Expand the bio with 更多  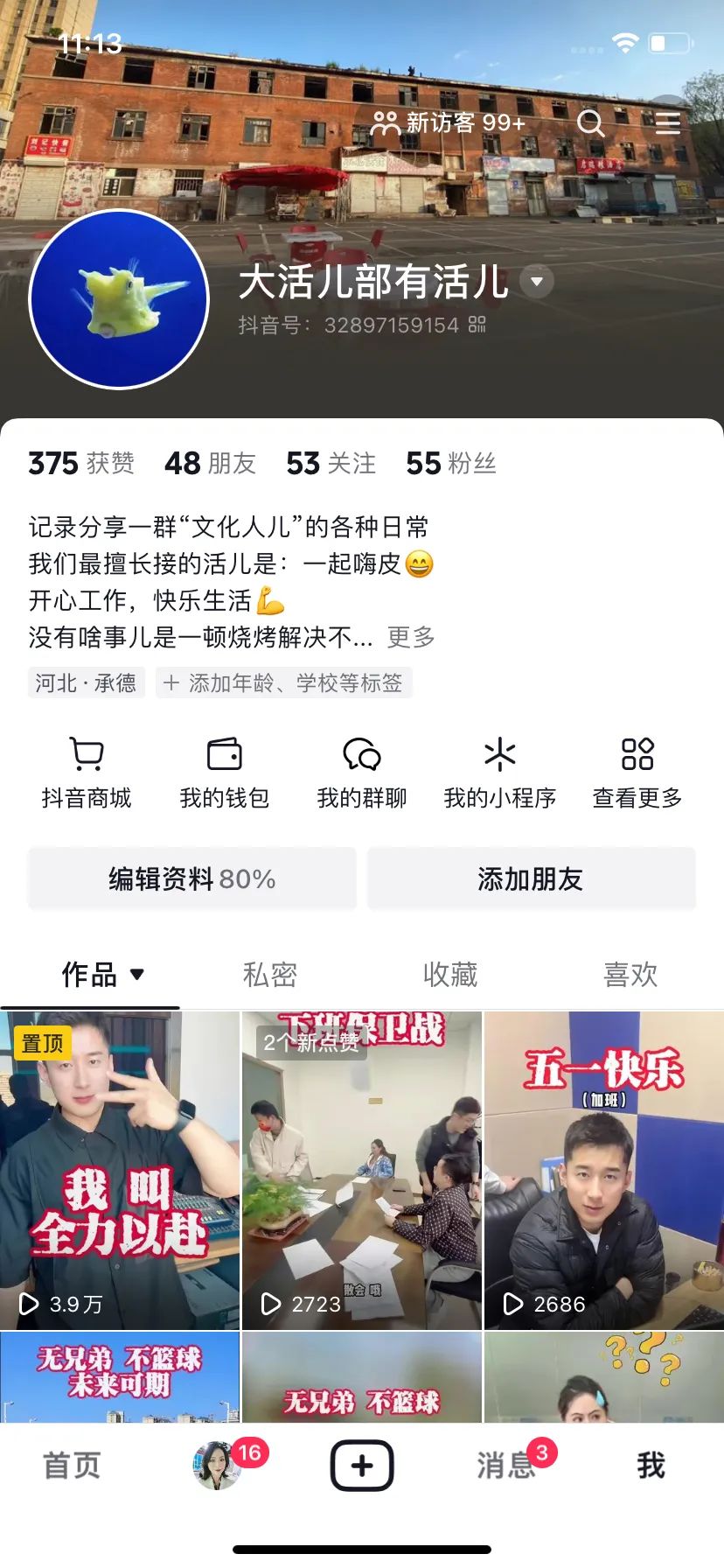pos(411,637)
